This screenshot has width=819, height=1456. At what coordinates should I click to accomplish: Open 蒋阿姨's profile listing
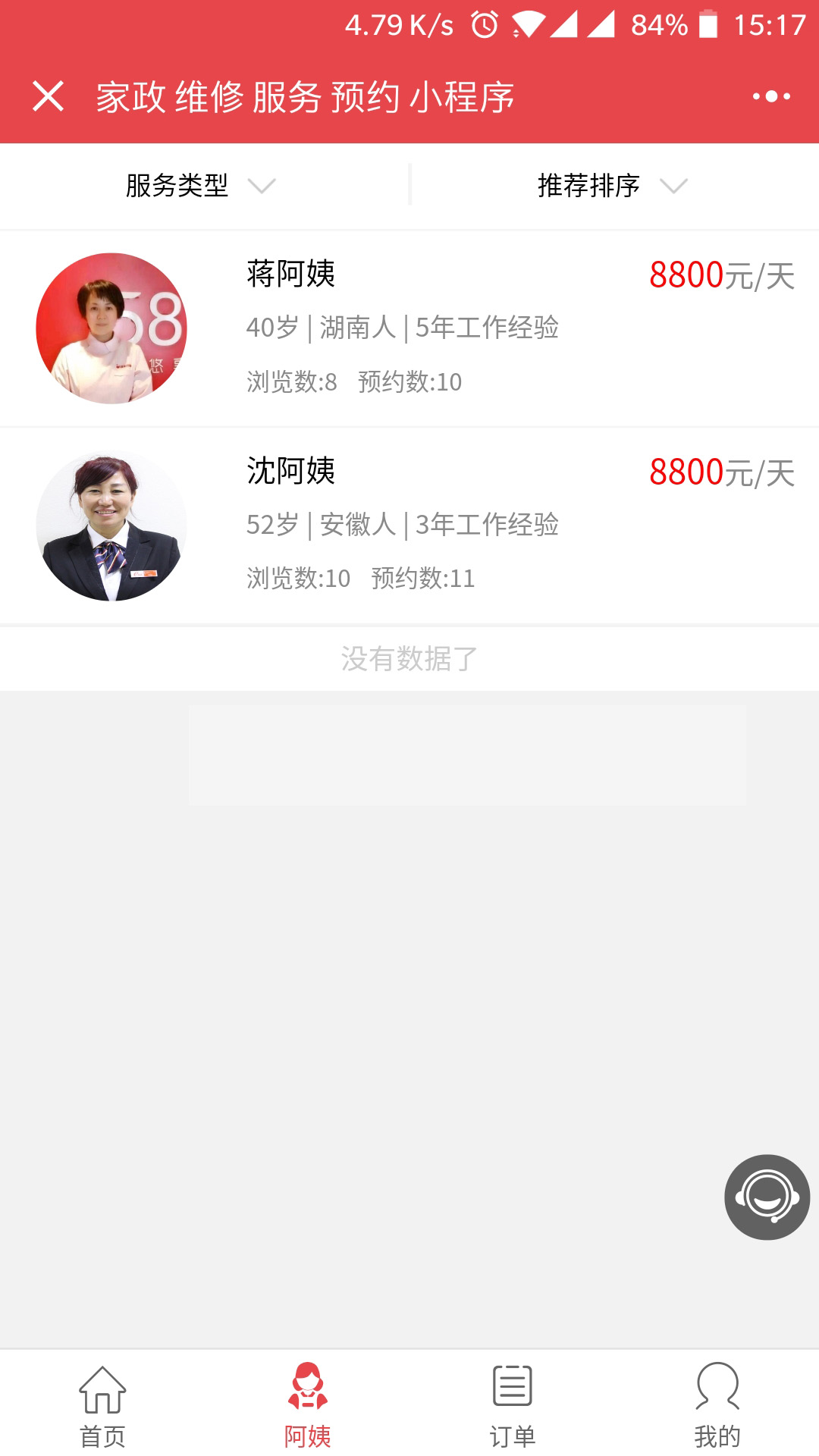(x=409, y=328)
